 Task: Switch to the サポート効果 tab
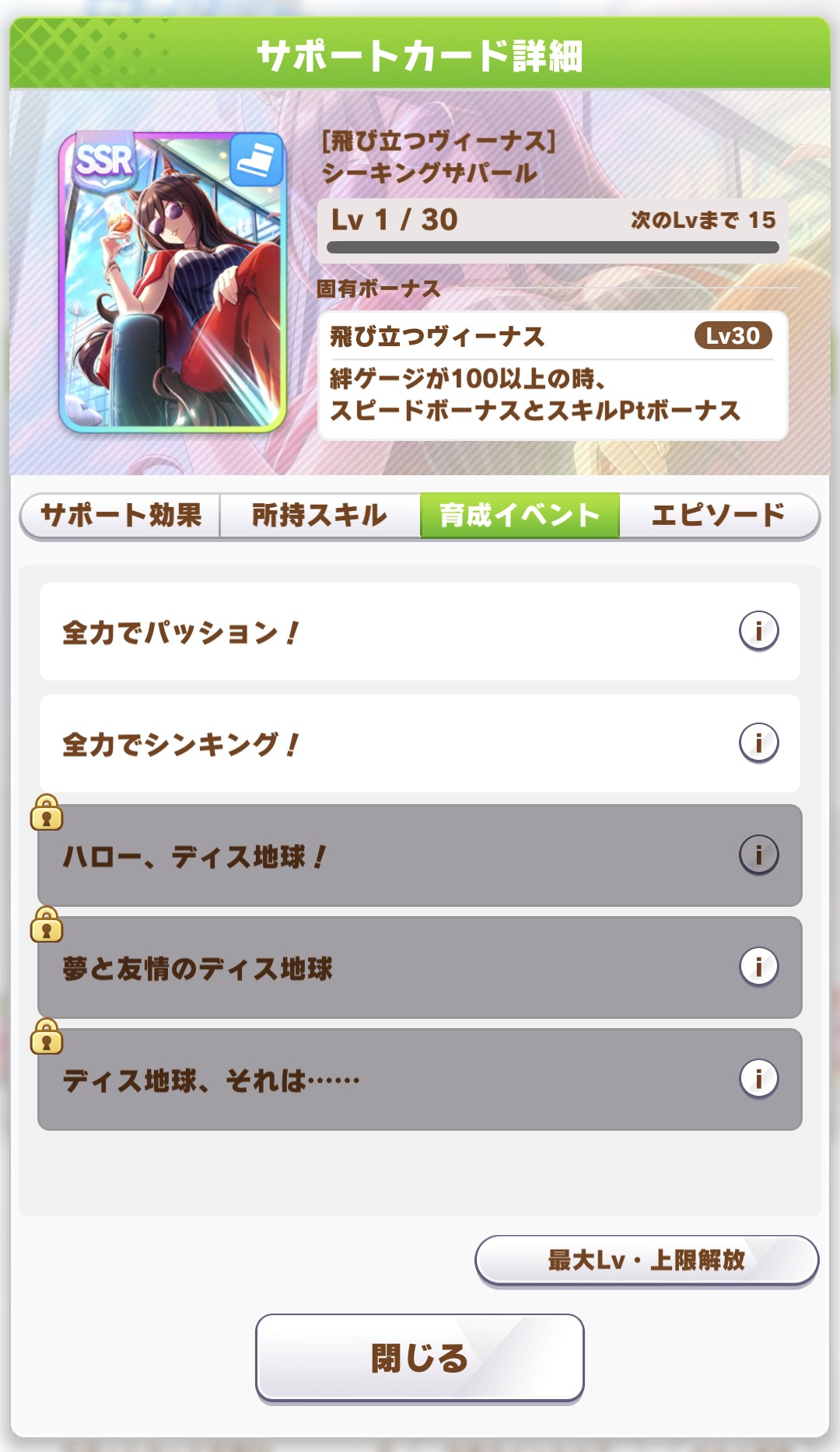tap(121, 515)
